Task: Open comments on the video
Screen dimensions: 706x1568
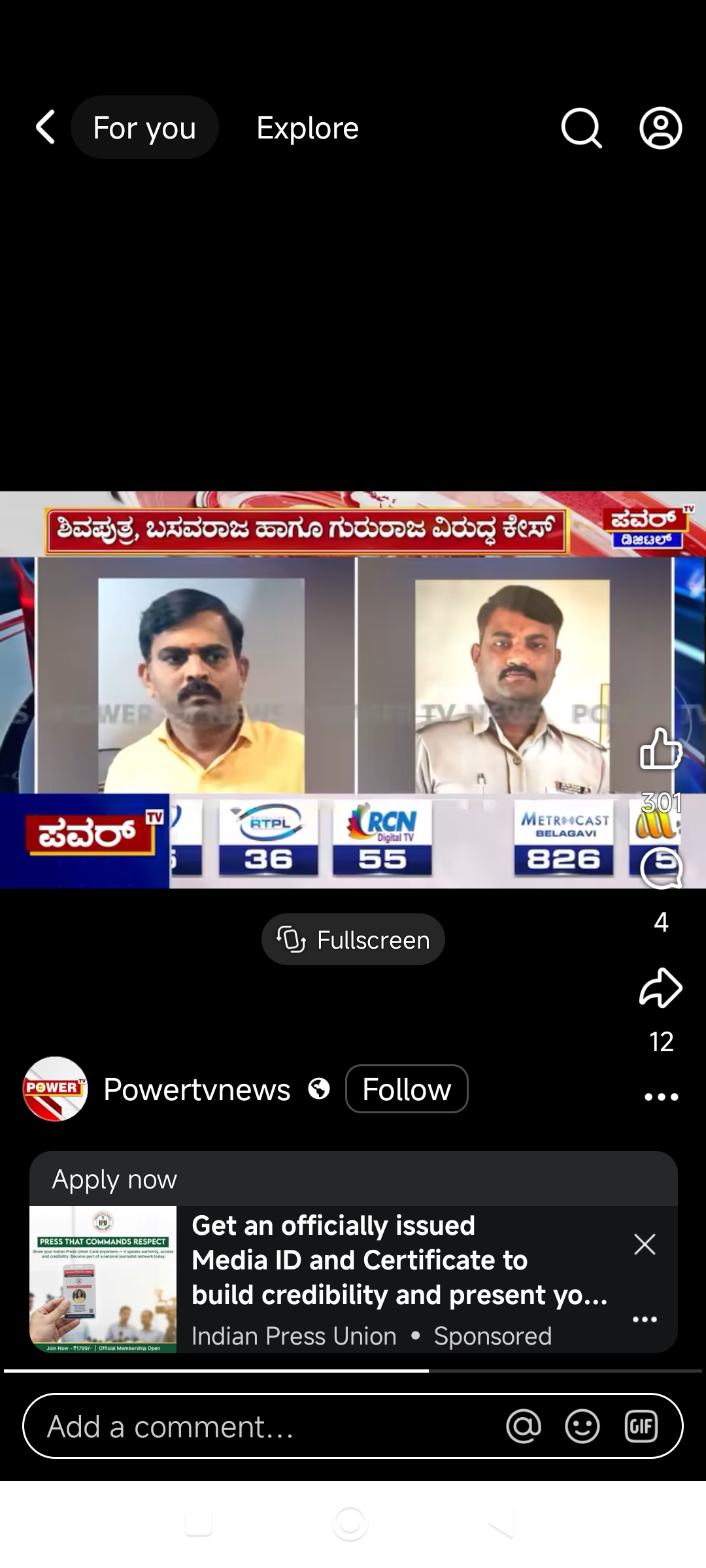Action: tap(661, 869)
